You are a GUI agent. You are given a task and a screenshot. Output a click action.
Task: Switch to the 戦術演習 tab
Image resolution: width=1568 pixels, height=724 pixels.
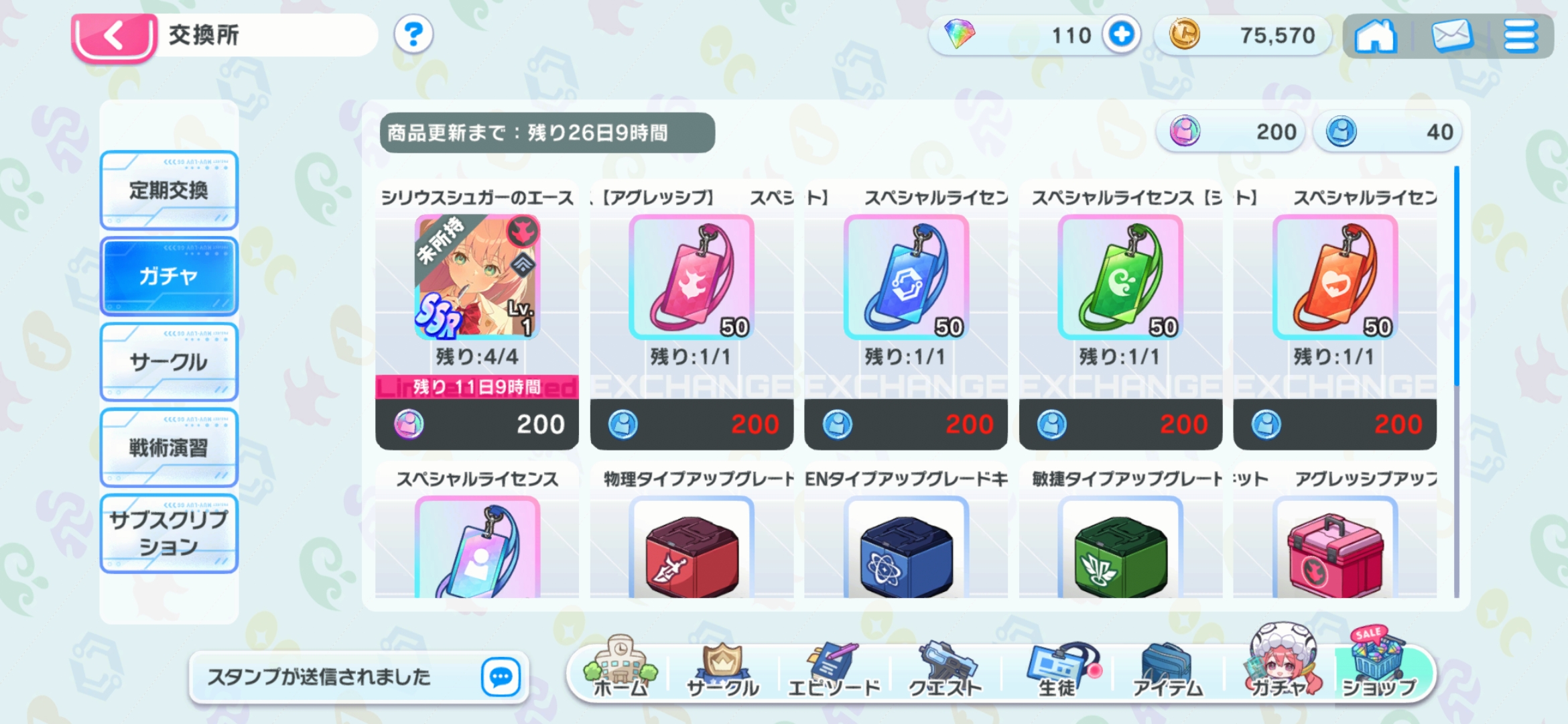[169, 447]
